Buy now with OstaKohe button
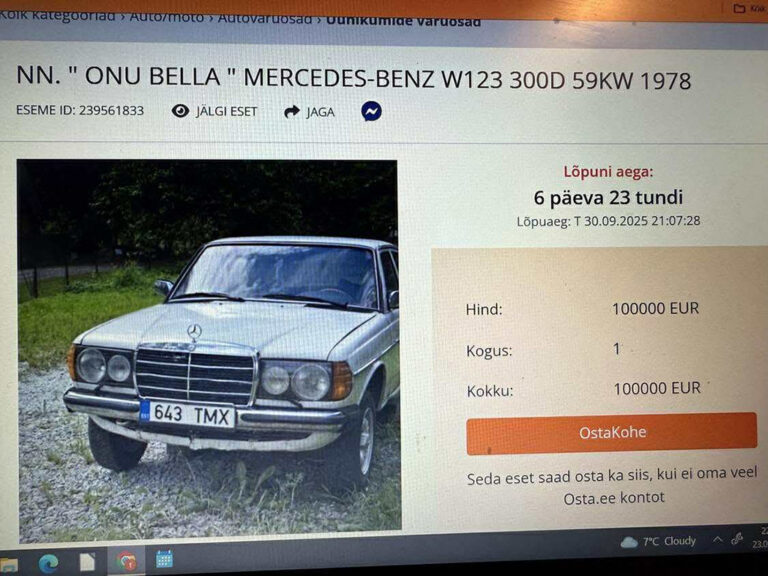This screenshot has height=576, width=768. point(611,433)
